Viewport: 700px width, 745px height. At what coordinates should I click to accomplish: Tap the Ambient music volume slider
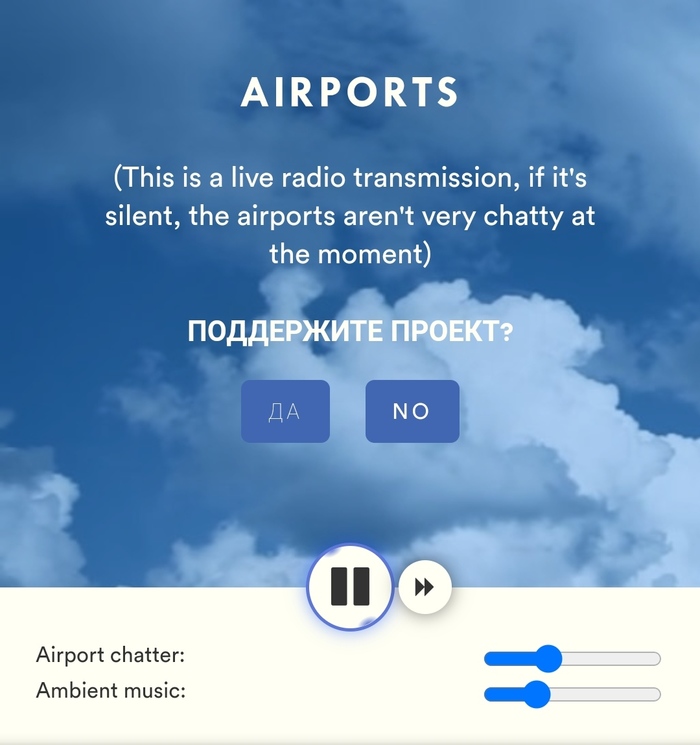572,694
